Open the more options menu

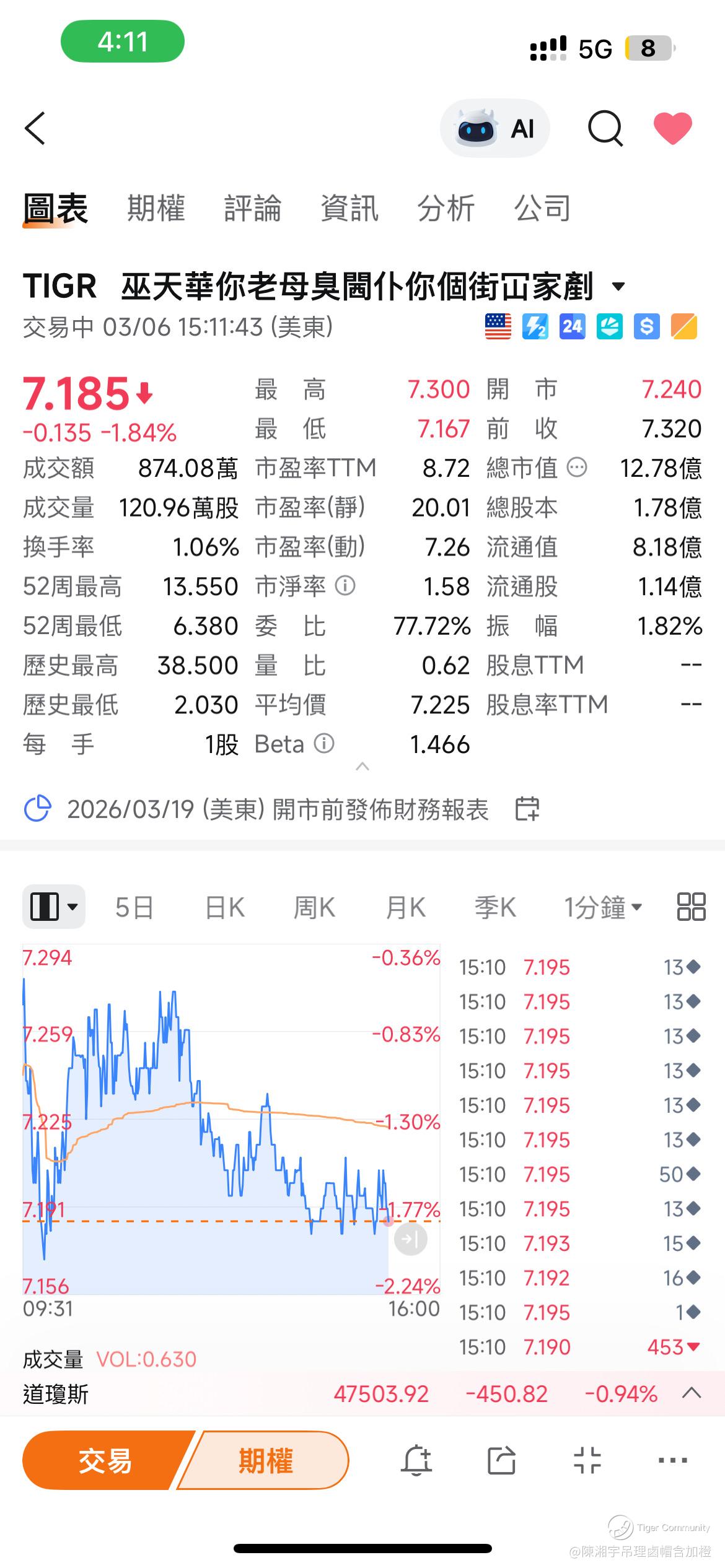[x=673, y=1460]
